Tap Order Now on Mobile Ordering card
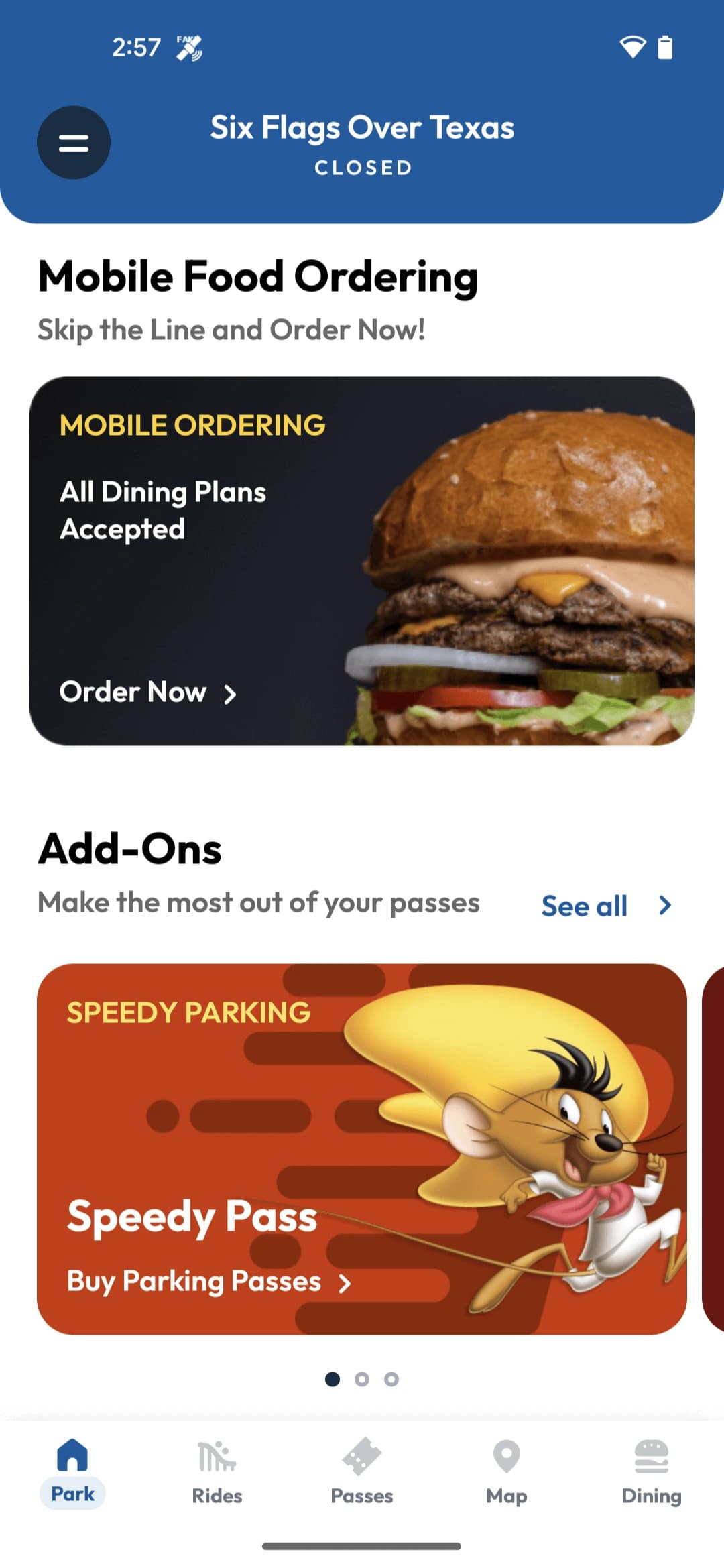724x1568 pixels. pyautogui.click(x=147, y=692)
